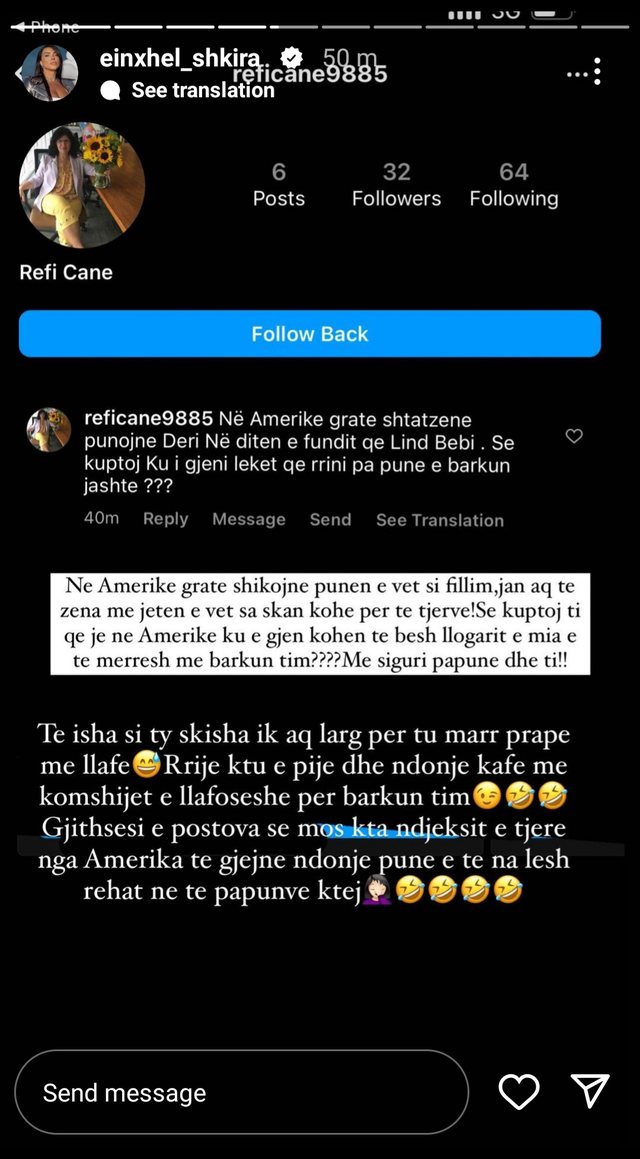
Task: Tap See translation for the story
Action: tap(202, 90)
